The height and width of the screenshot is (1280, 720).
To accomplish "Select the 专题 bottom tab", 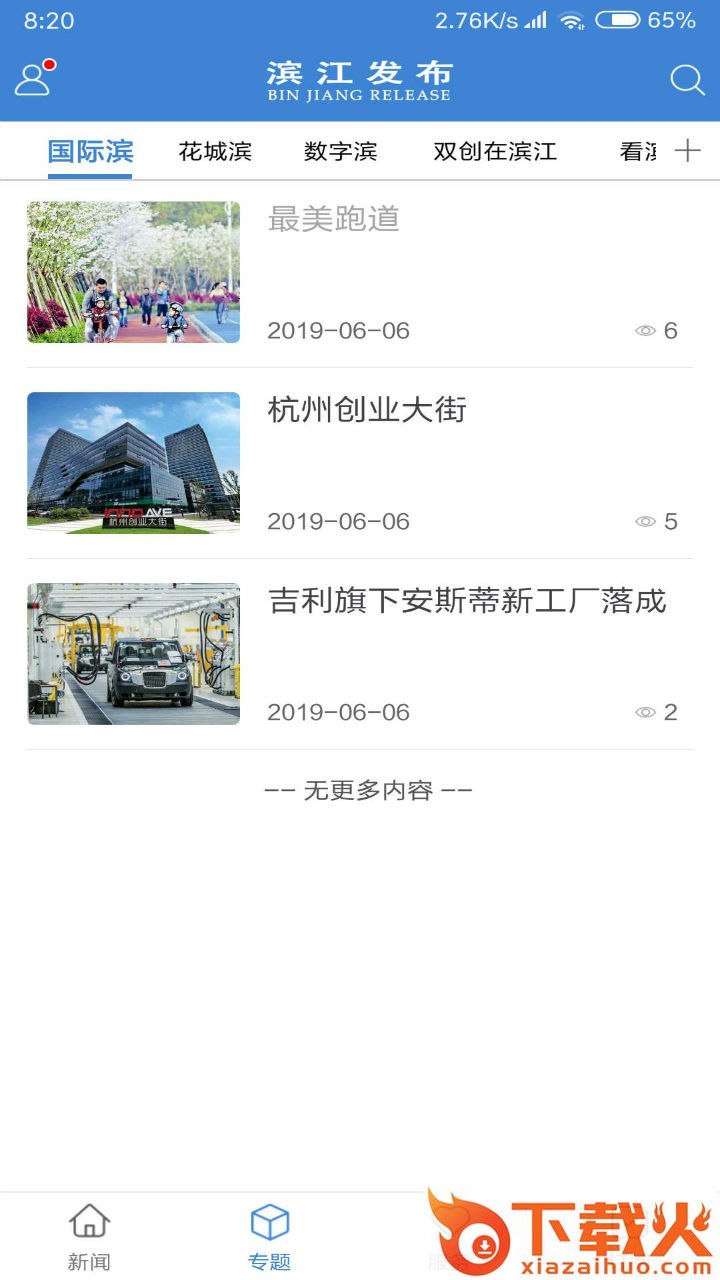I will 269,1237.
